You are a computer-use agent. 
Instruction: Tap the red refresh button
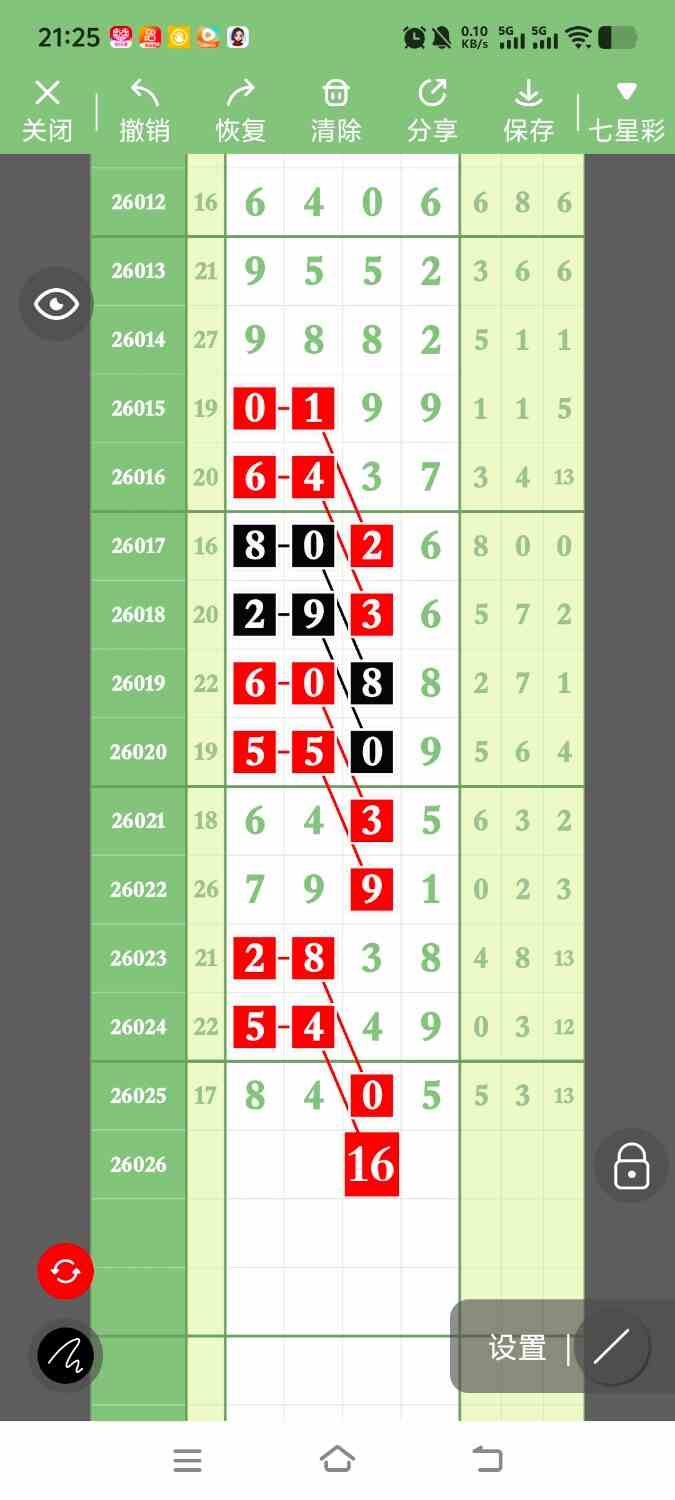[x=65, y=1271]
